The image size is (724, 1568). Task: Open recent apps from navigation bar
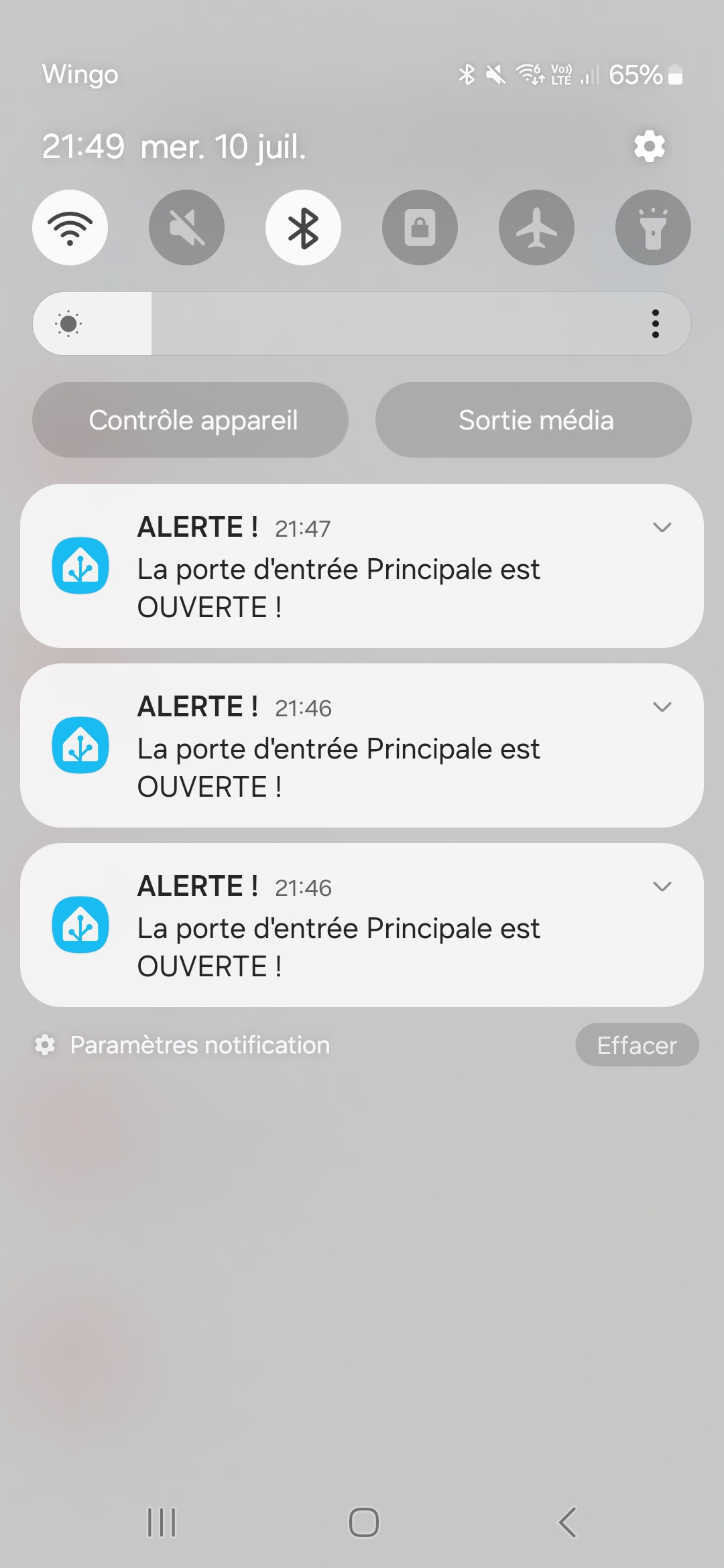162,1522
